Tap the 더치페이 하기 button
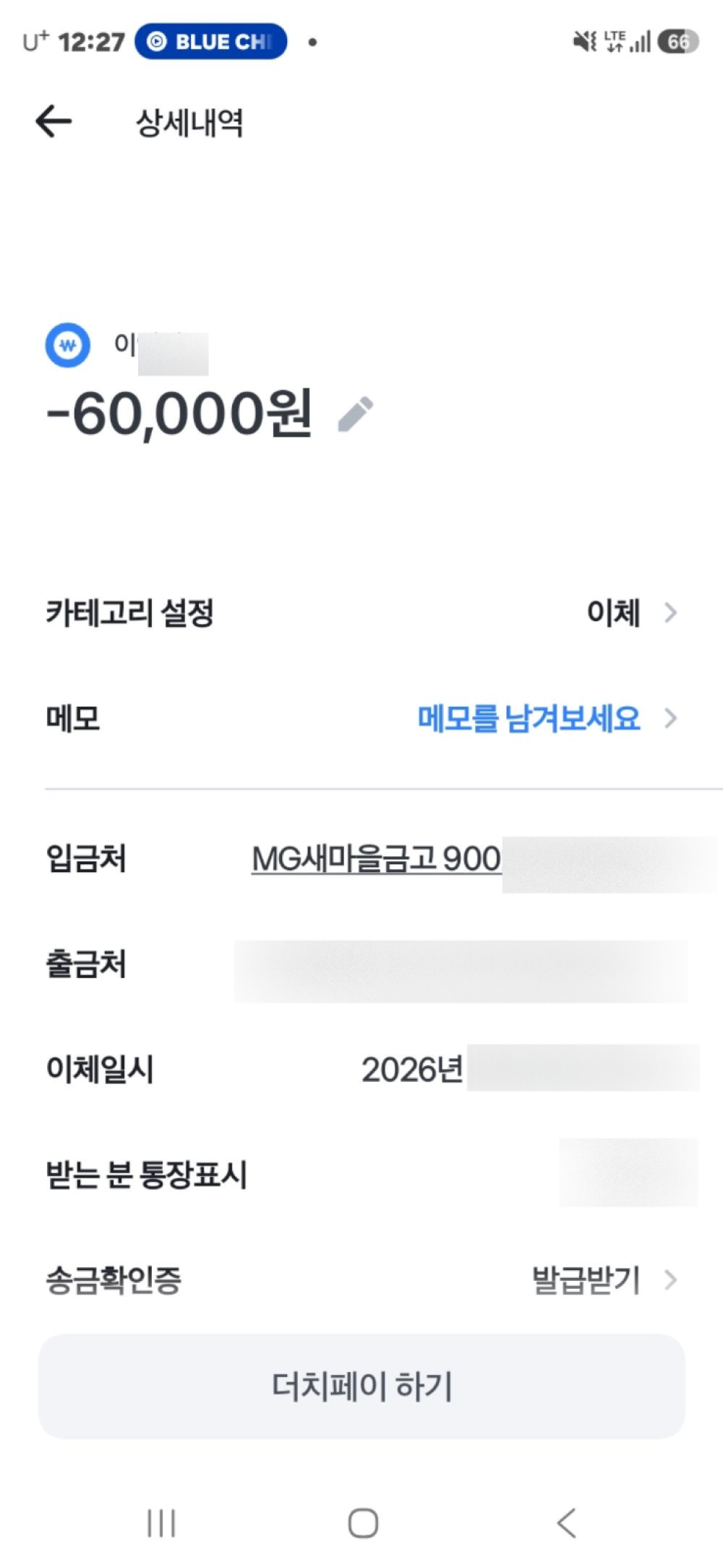The height and width of the screenshot is (1568, 723). (361, 1386)
